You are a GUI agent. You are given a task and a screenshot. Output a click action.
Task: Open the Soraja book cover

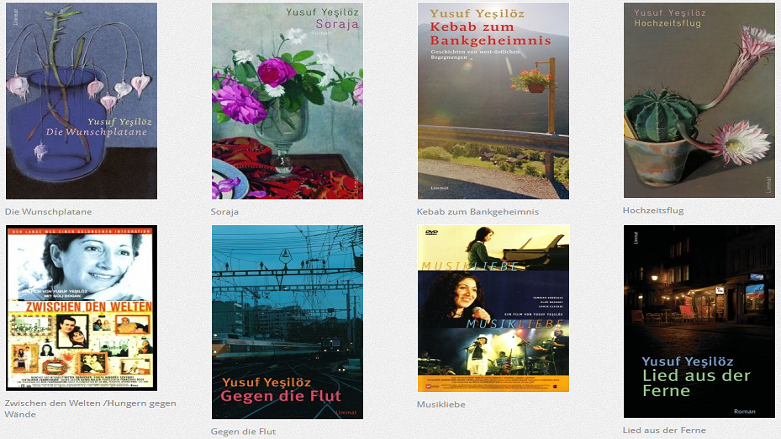coord(287,101)
